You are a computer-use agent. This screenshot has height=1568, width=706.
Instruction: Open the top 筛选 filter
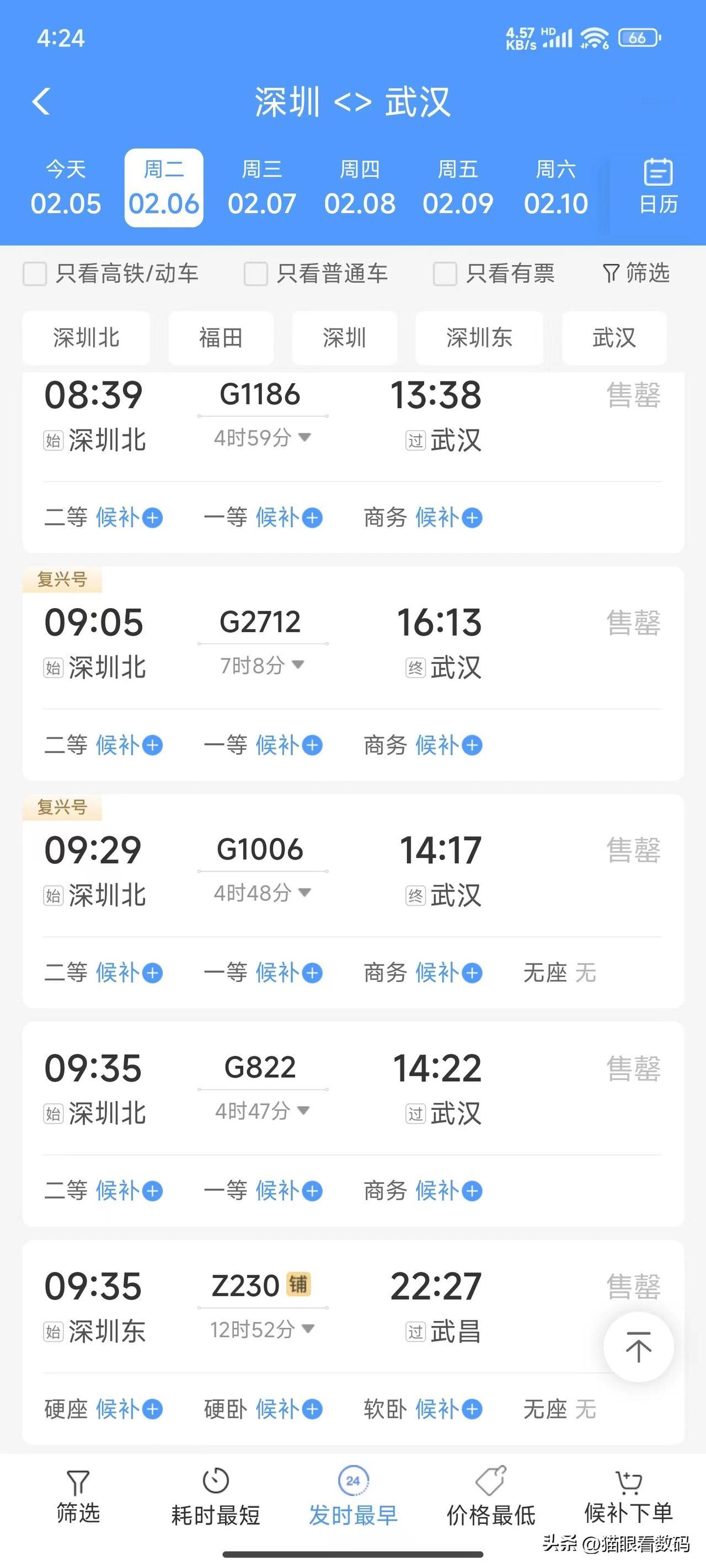click(x=636, y=273)
